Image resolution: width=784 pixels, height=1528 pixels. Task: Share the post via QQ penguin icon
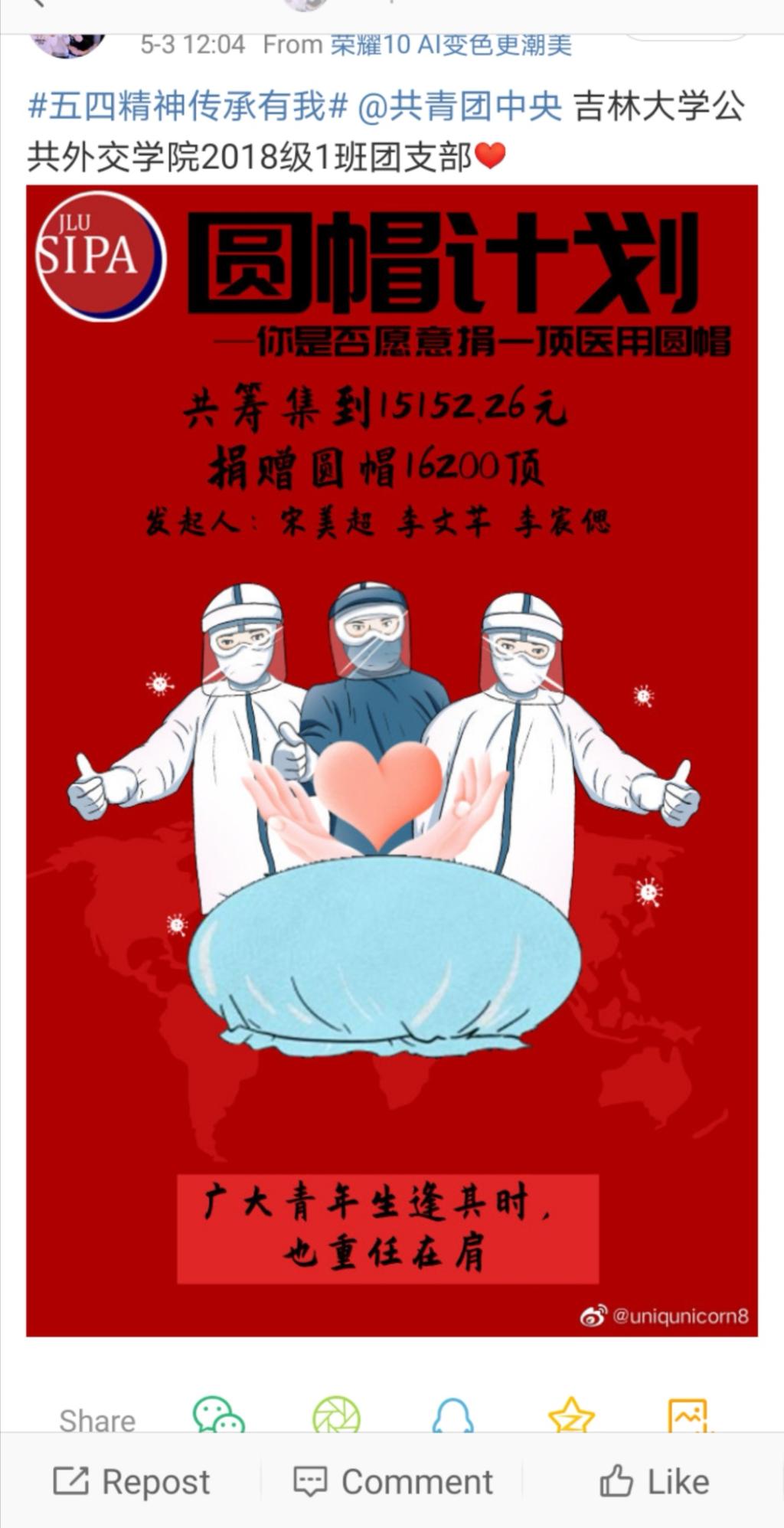[x=452, y=1416]
